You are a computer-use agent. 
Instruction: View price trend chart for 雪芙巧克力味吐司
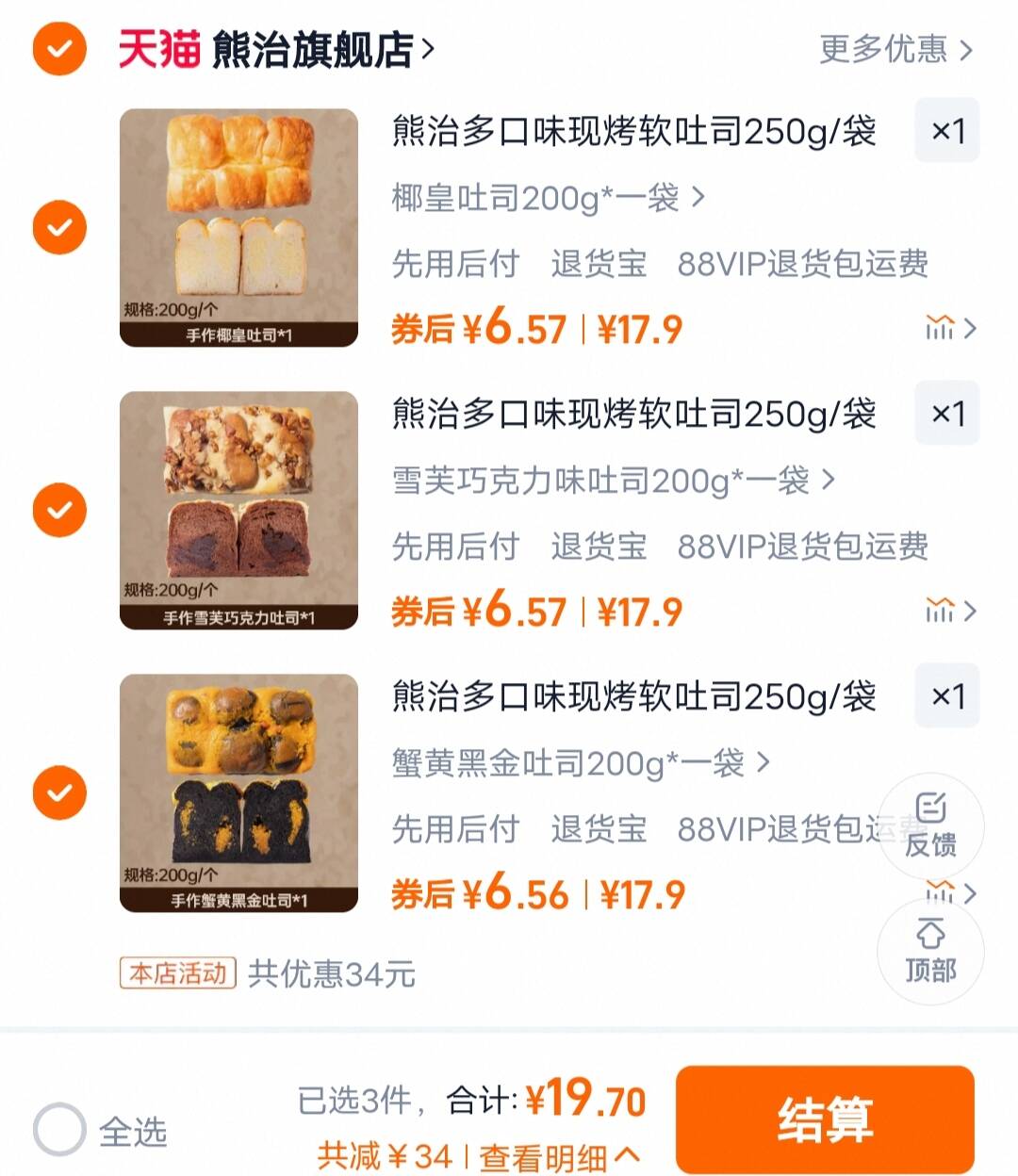tap(948, 611)
